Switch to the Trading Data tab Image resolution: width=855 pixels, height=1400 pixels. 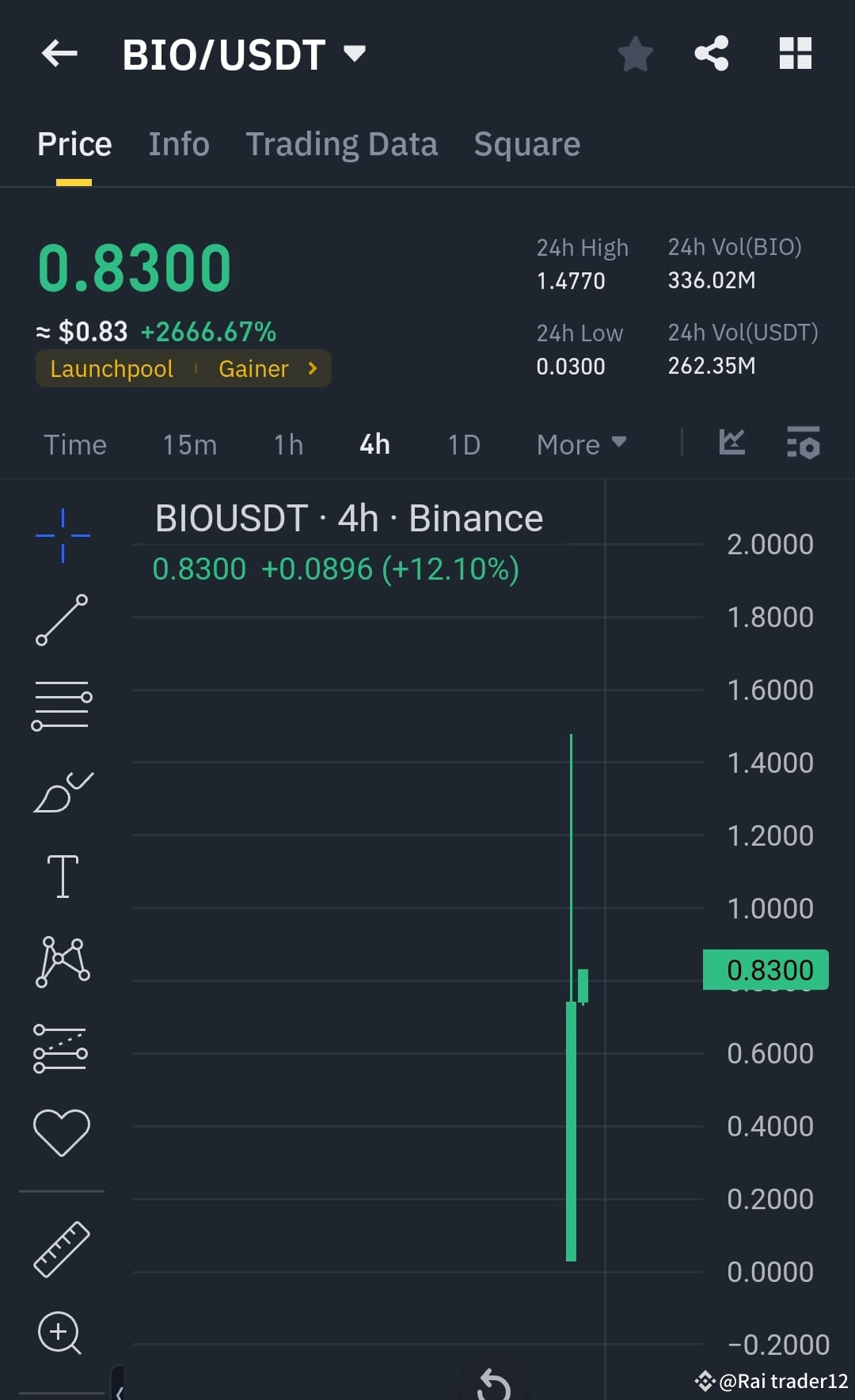pos(342,143)
